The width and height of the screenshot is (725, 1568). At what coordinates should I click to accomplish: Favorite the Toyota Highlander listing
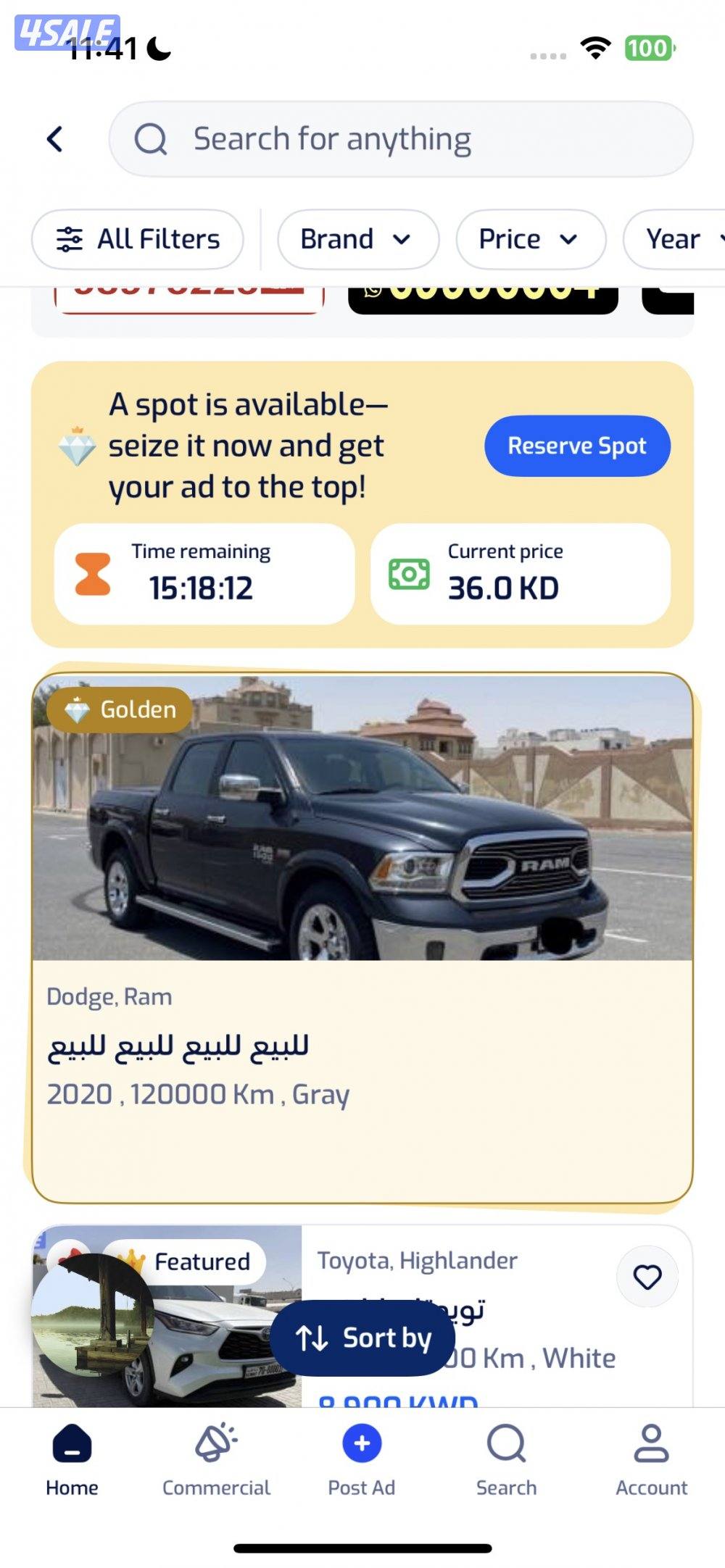[x=647, y=1277]
